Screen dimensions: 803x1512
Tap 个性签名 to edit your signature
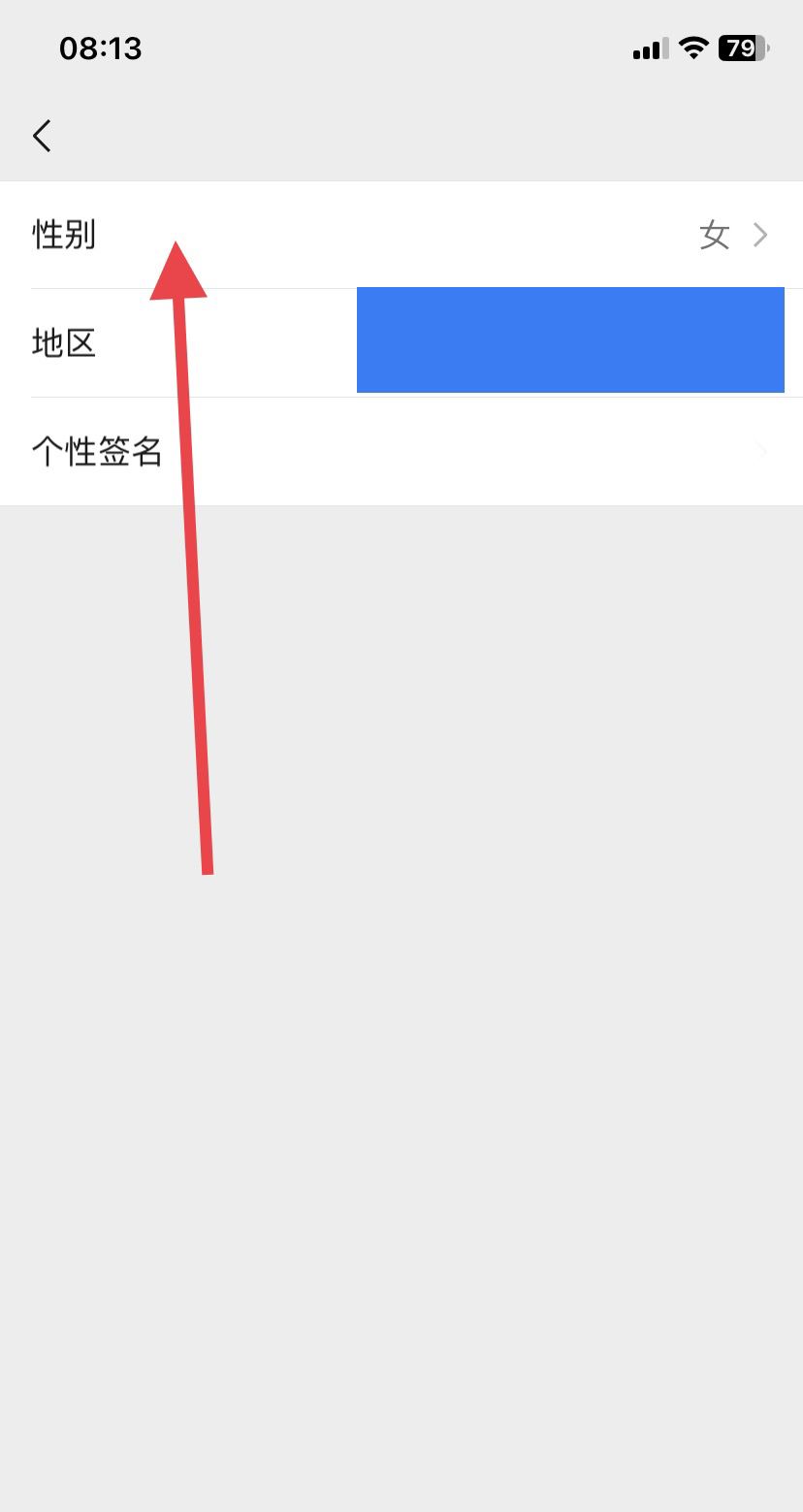tap(98, 450)
